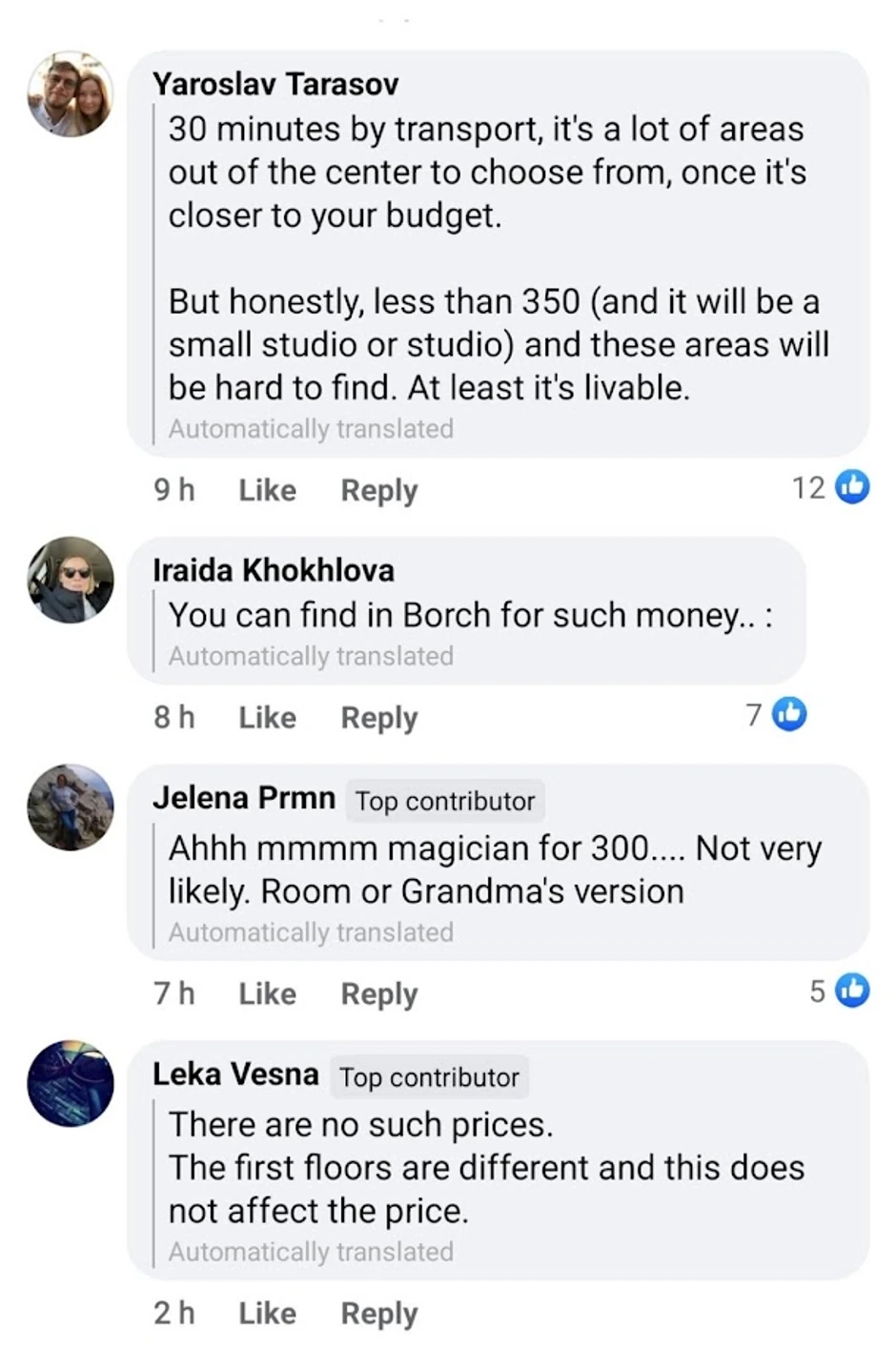Reply to Iraida Khokhlova's comment

pos(378,717)
